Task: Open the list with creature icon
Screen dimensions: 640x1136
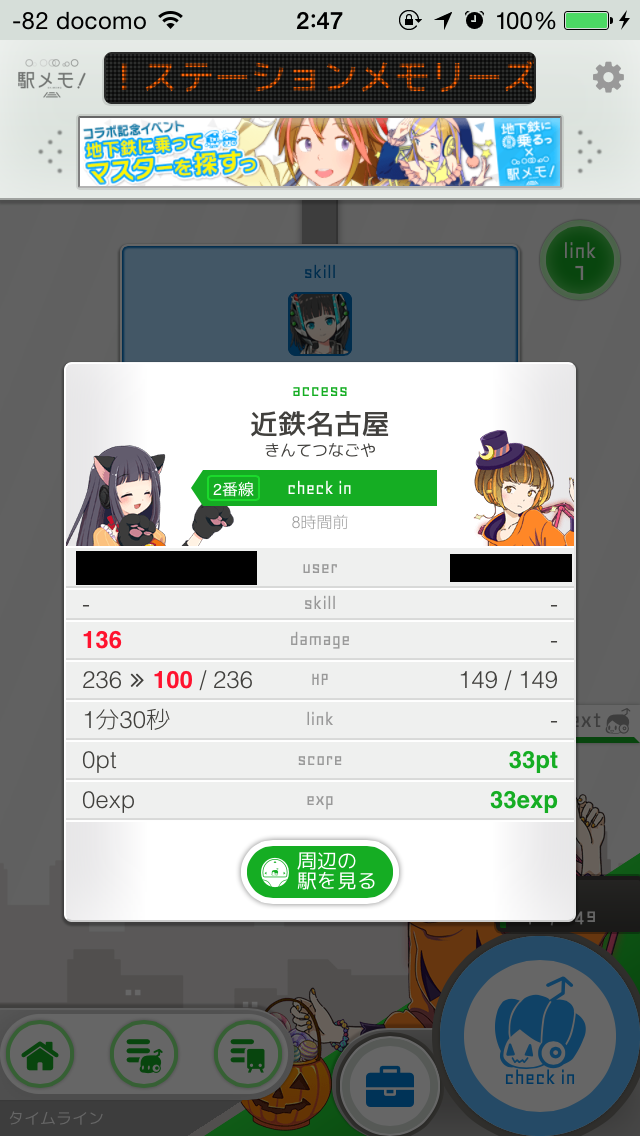Action: pyautogui.click(x=144, y=1054)
